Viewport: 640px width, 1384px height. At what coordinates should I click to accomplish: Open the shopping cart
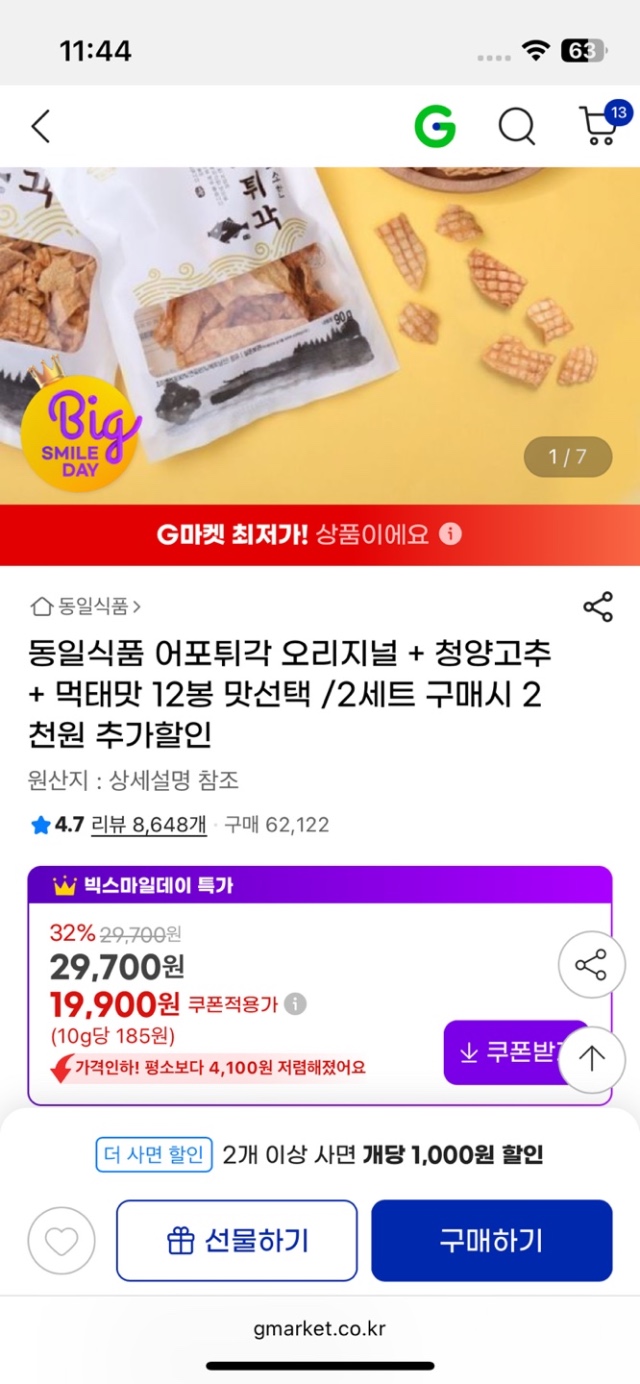click(x=600, y=126)
